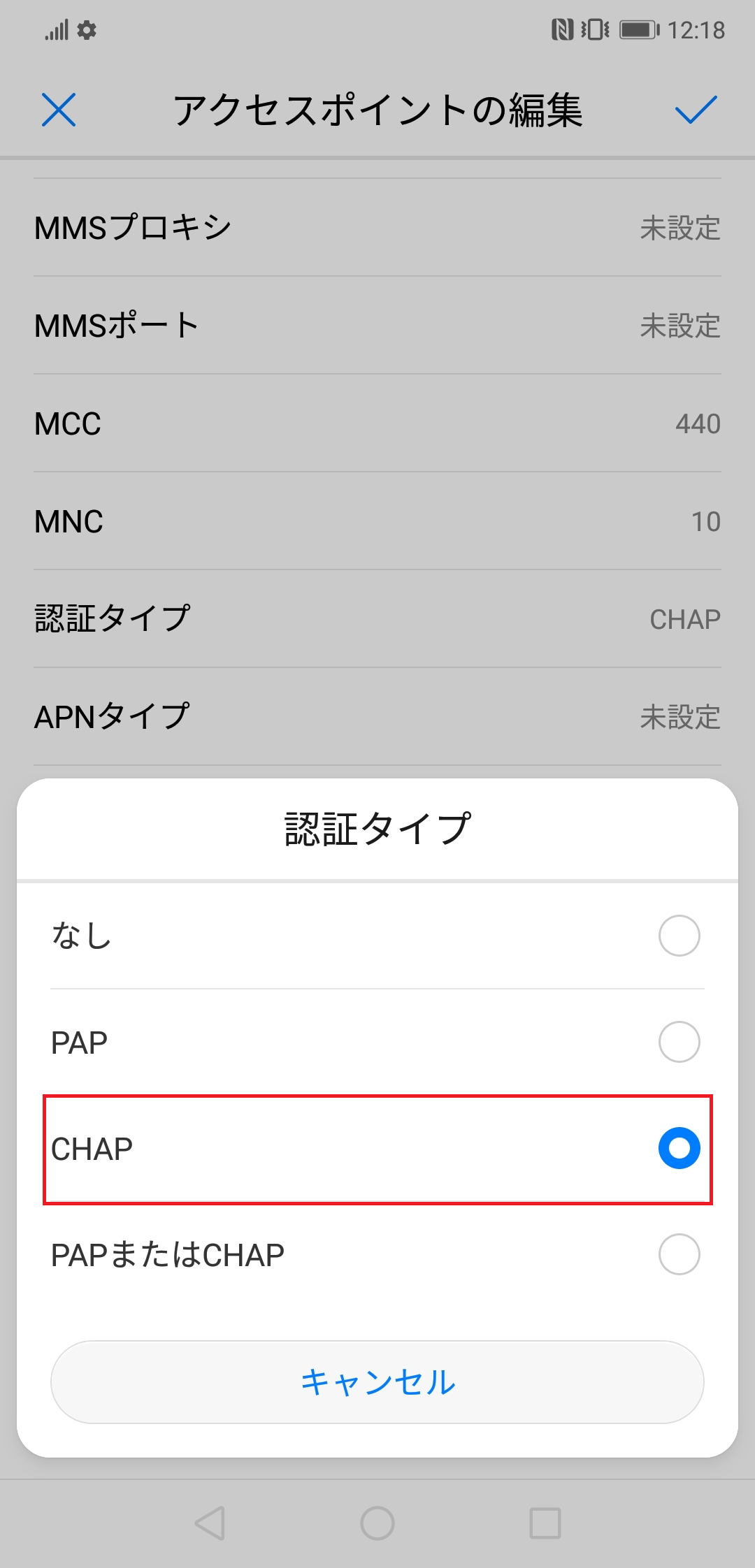Tap the checkmark to save the access point

[x=696, y=110]
